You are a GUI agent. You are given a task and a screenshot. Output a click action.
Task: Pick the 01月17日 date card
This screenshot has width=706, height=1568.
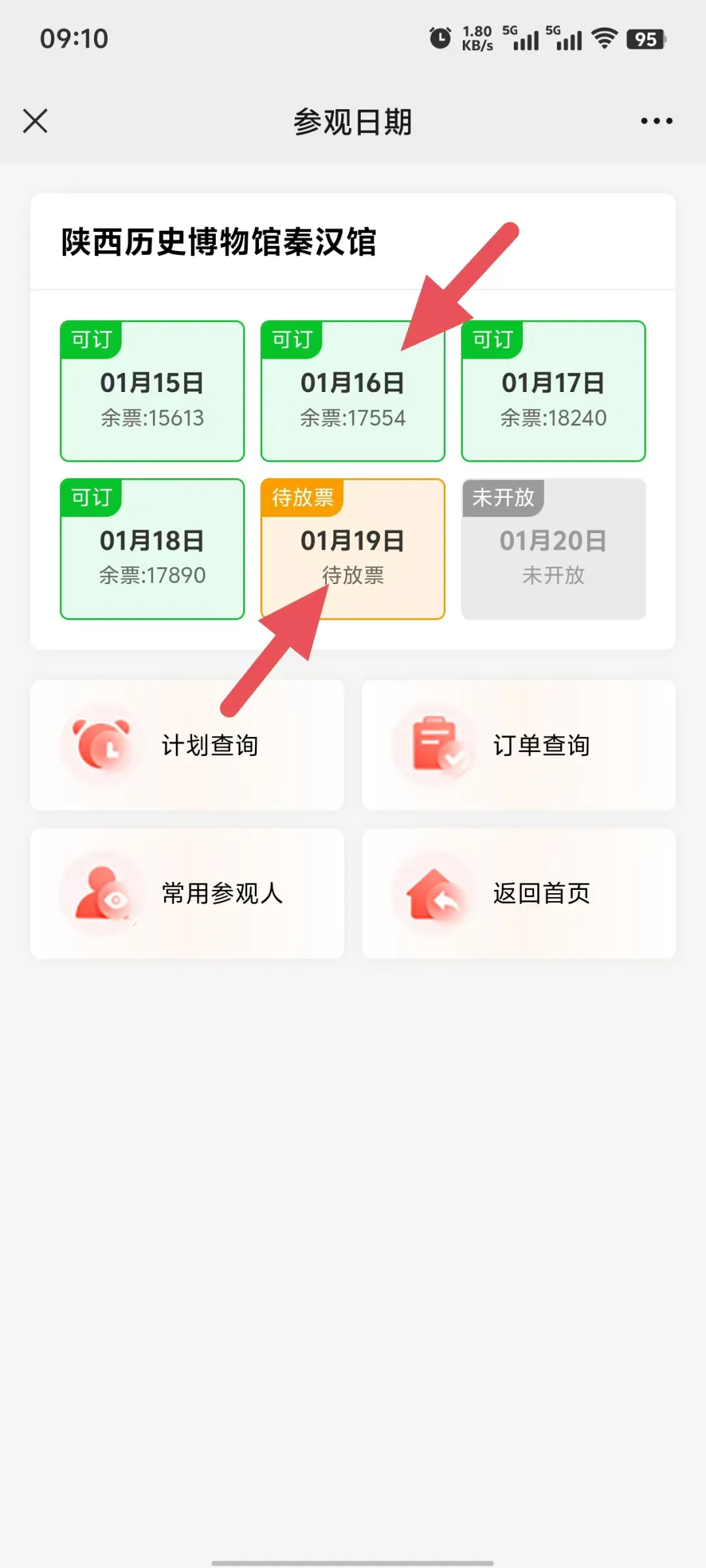coord(554,391)
